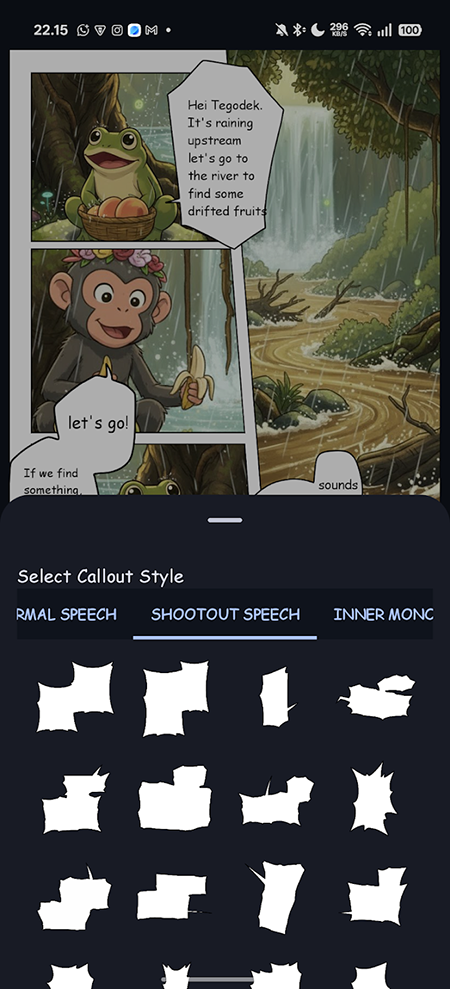Tap the bottom sheet drag handle
Viewport: 450px width, 989px height.
point(225,520)
